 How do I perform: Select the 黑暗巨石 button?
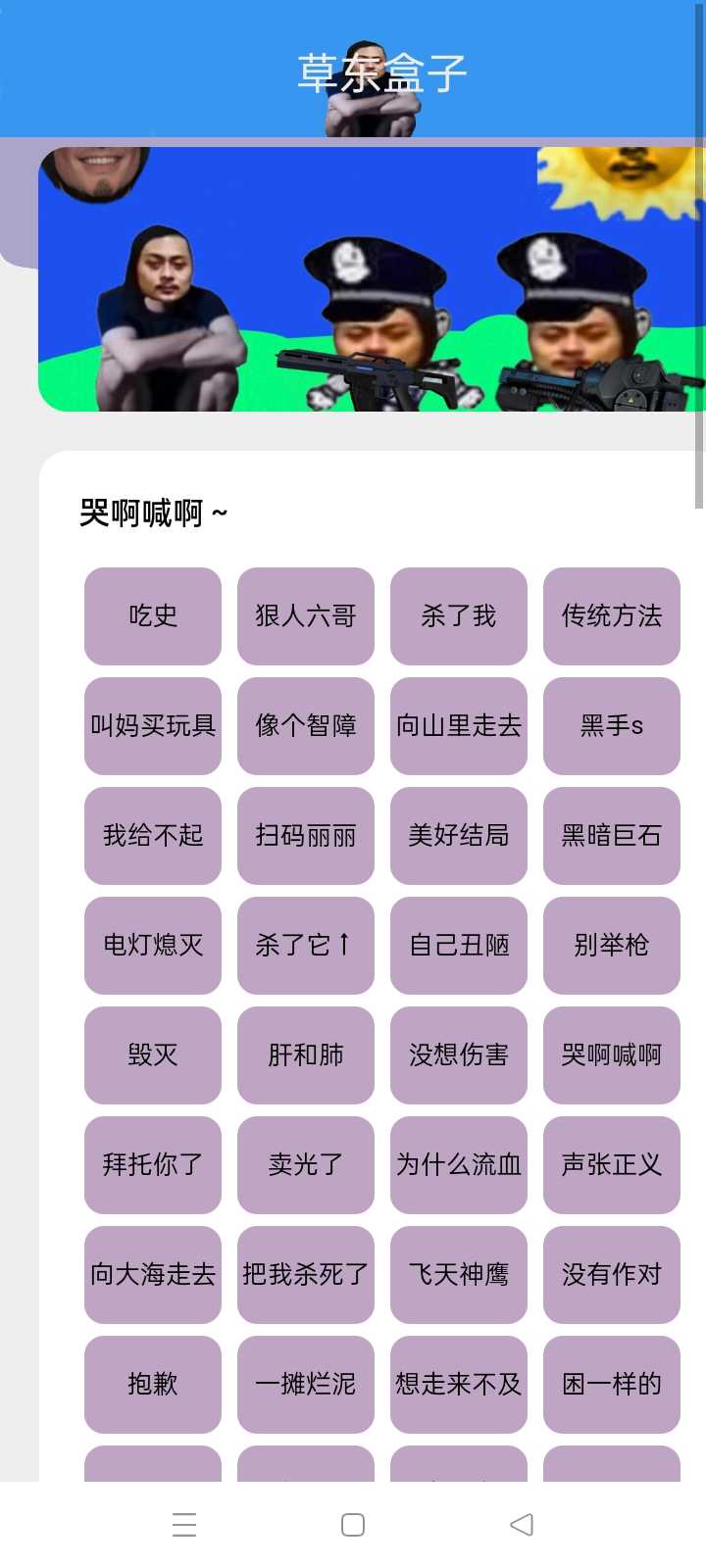[x=612, y=836]
